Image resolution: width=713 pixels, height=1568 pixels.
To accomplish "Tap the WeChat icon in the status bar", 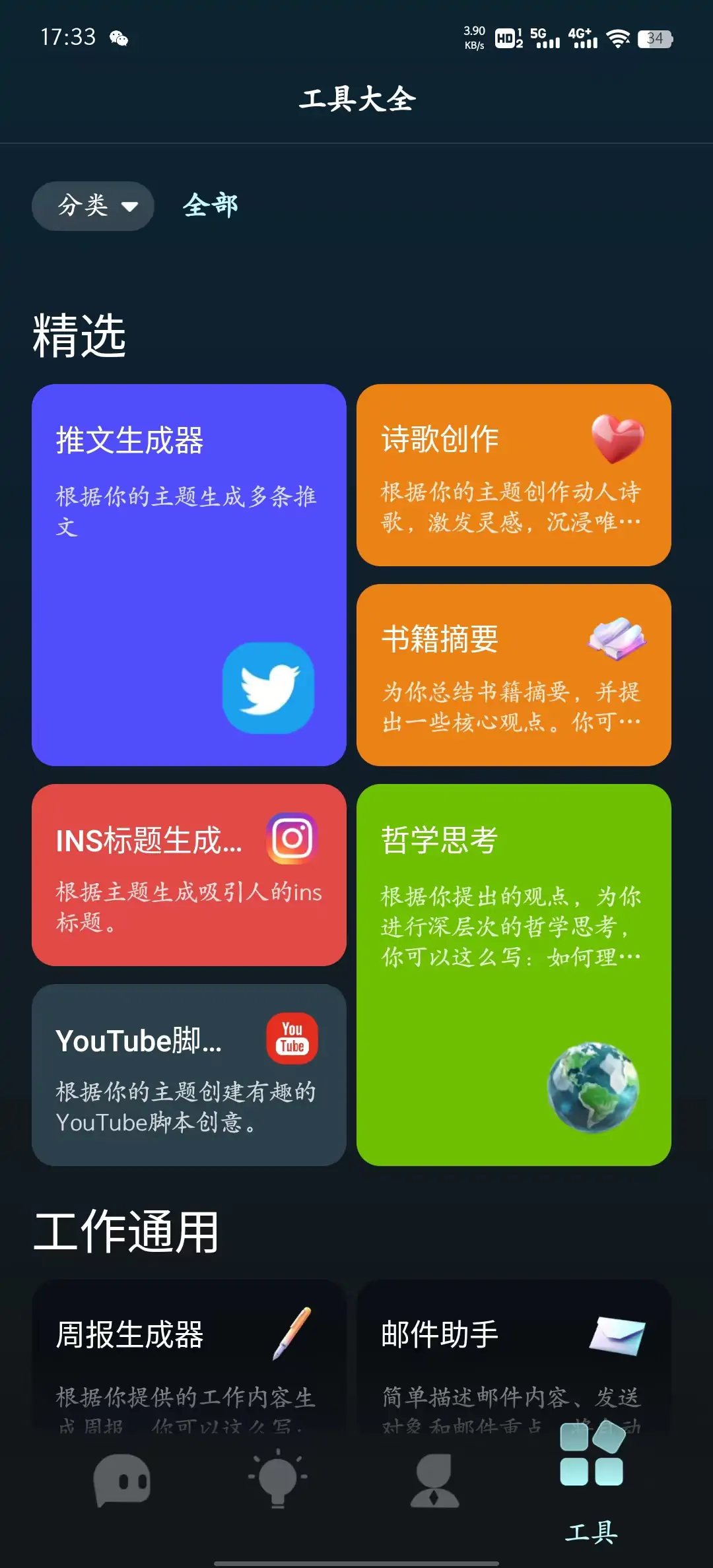I will point(119,40).
